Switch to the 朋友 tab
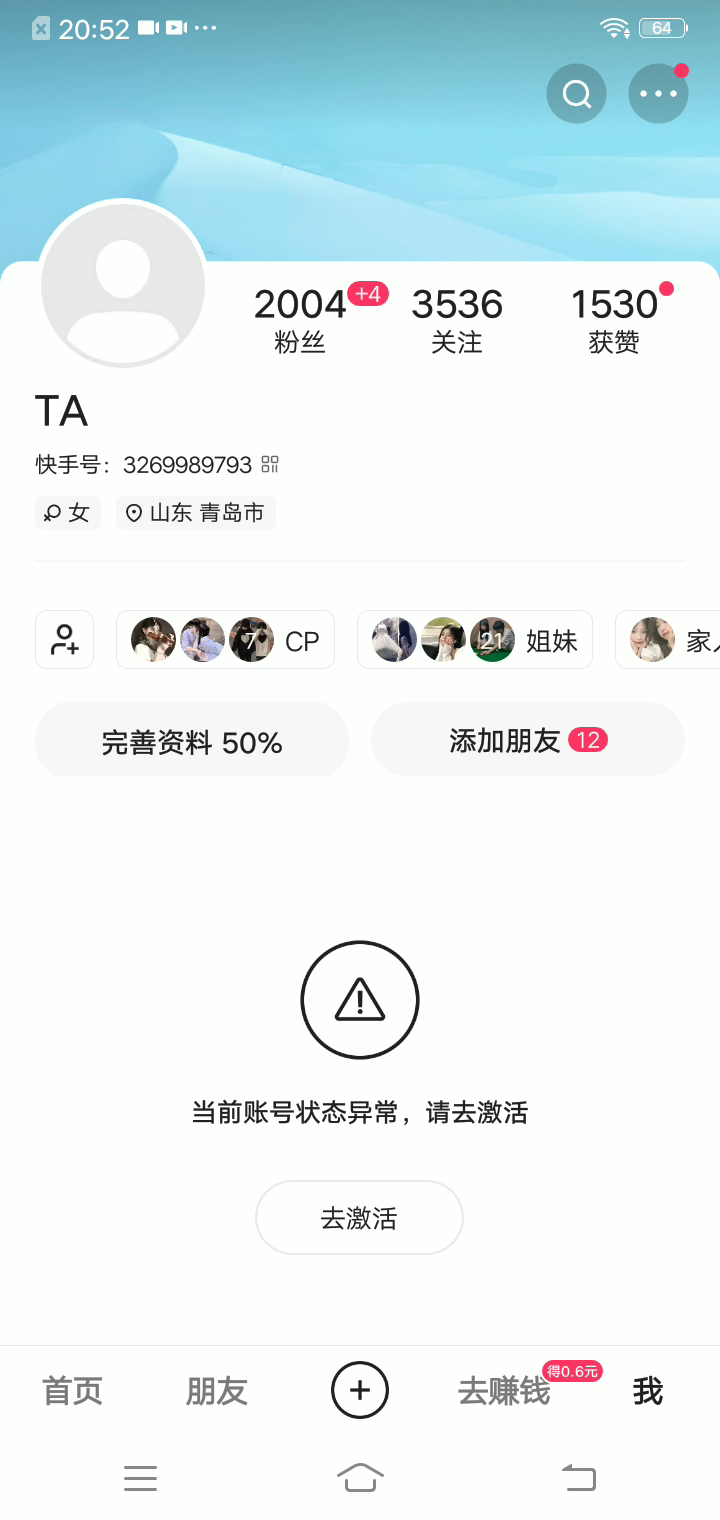This screenshot has width=720, height=1520. [x=216, y=1391]
